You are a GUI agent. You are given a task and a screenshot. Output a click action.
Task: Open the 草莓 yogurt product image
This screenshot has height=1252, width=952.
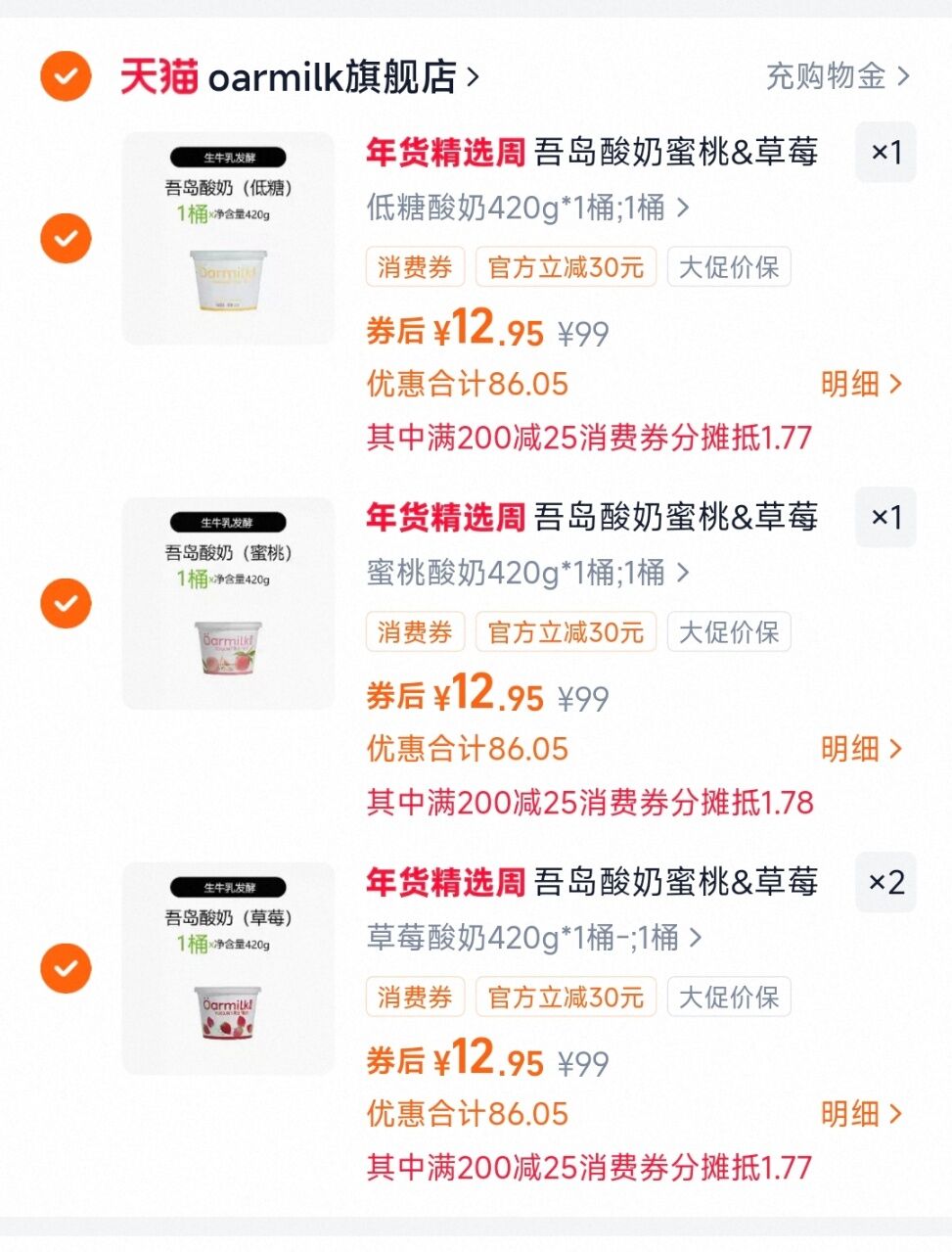click(x=228, y=968)
